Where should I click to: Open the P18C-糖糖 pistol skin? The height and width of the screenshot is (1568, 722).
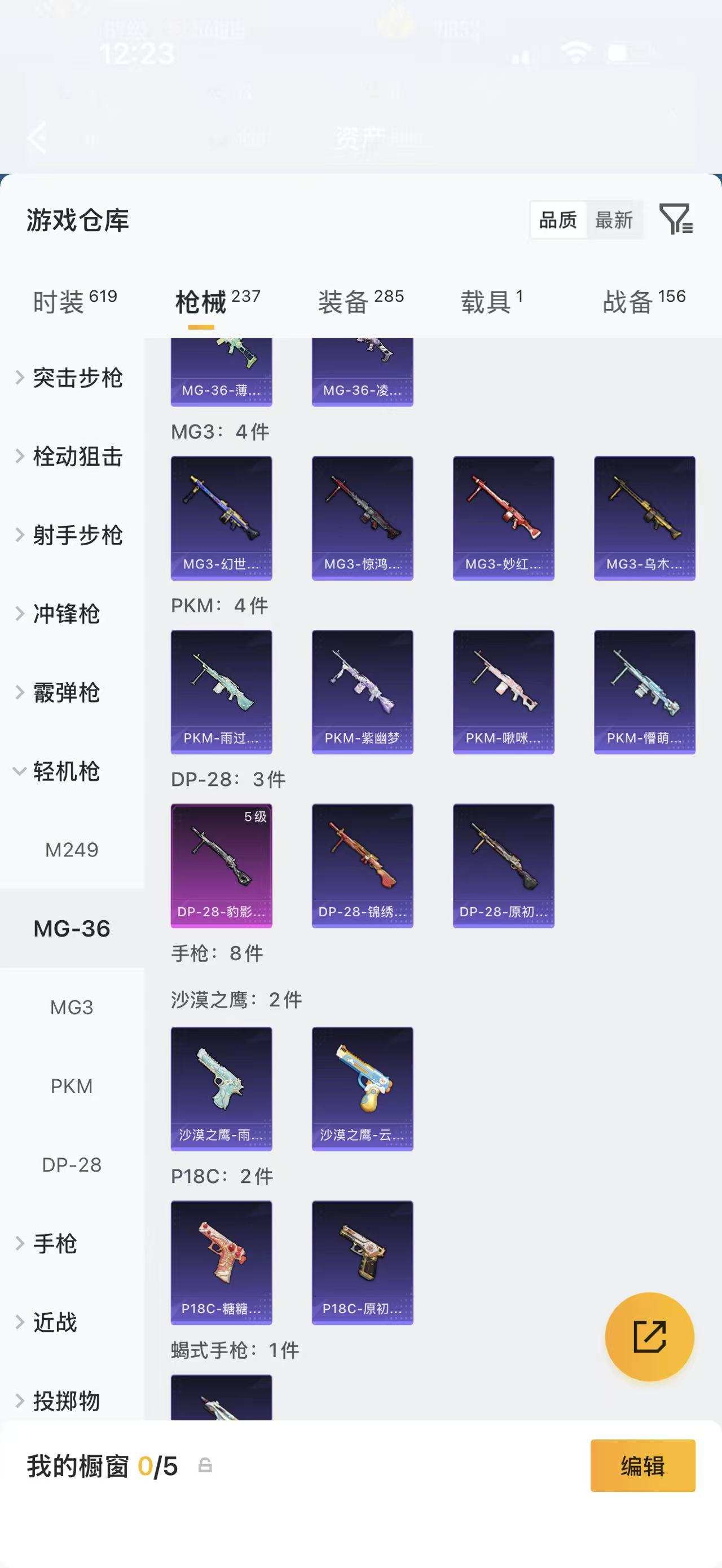(x=221, y=1262)
